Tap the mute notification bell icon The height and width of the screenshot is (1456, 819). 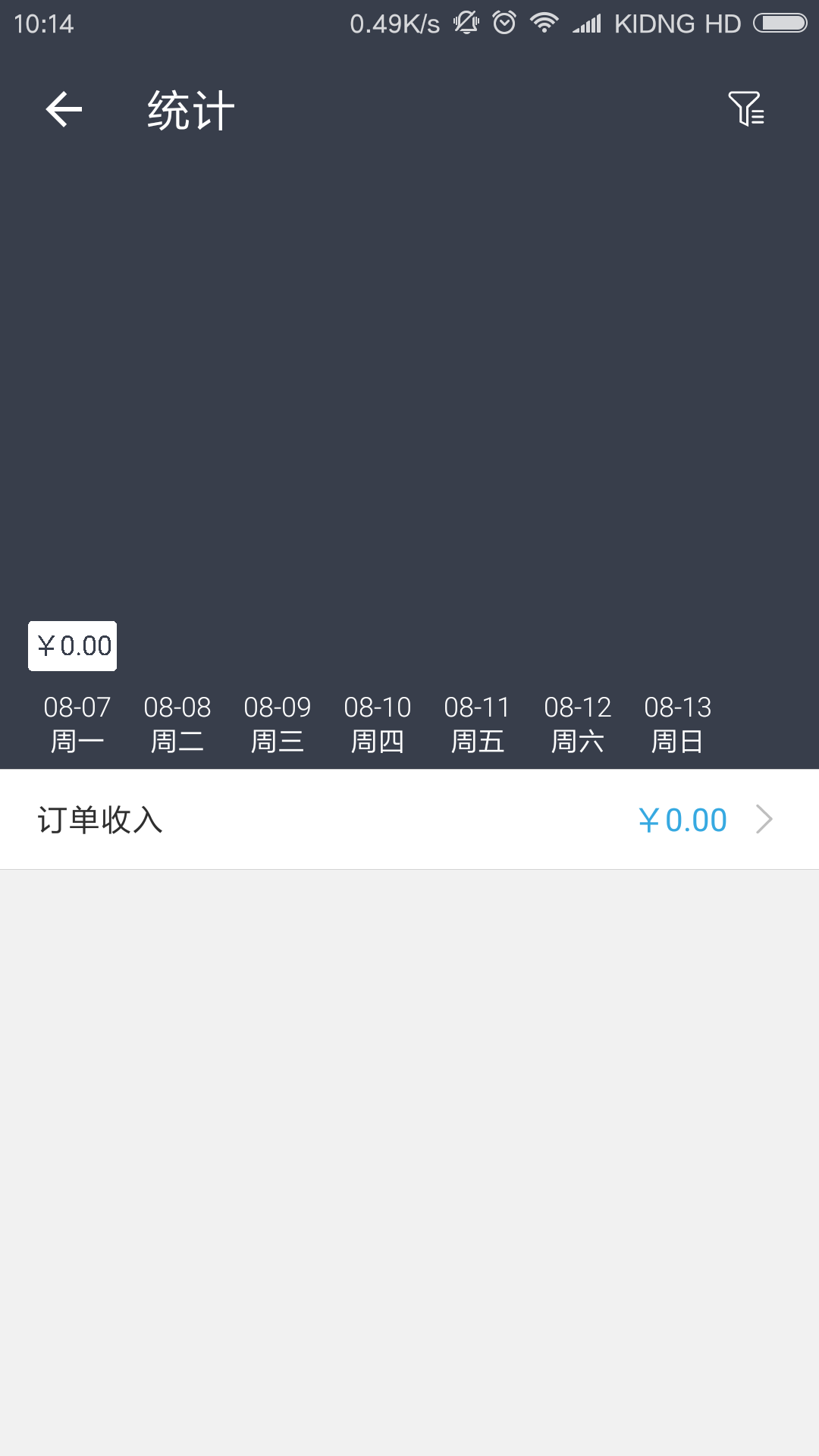465,23
